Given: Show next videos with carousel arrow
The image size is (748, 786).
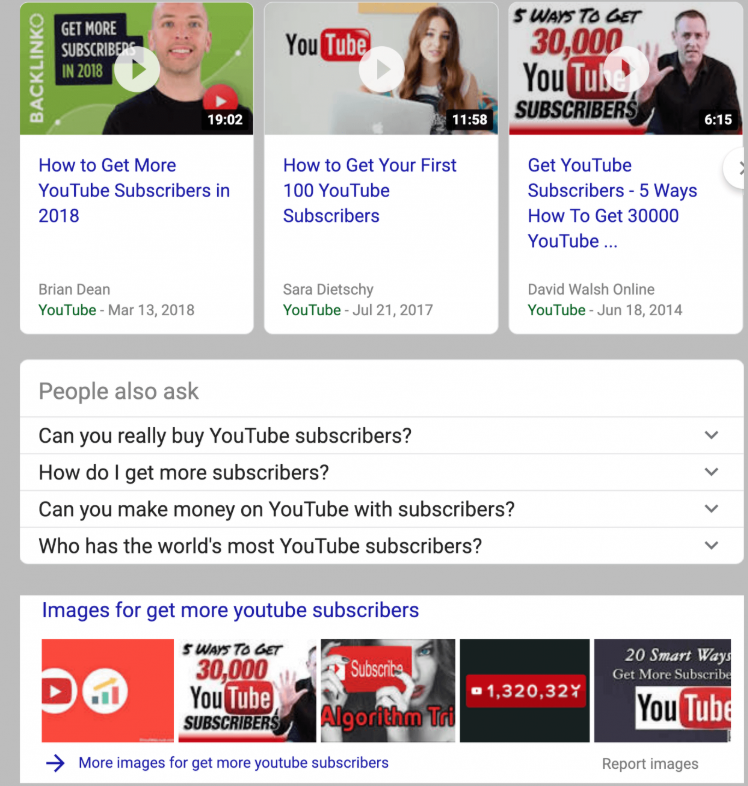Looking at the screenshot, I should 738,168.
